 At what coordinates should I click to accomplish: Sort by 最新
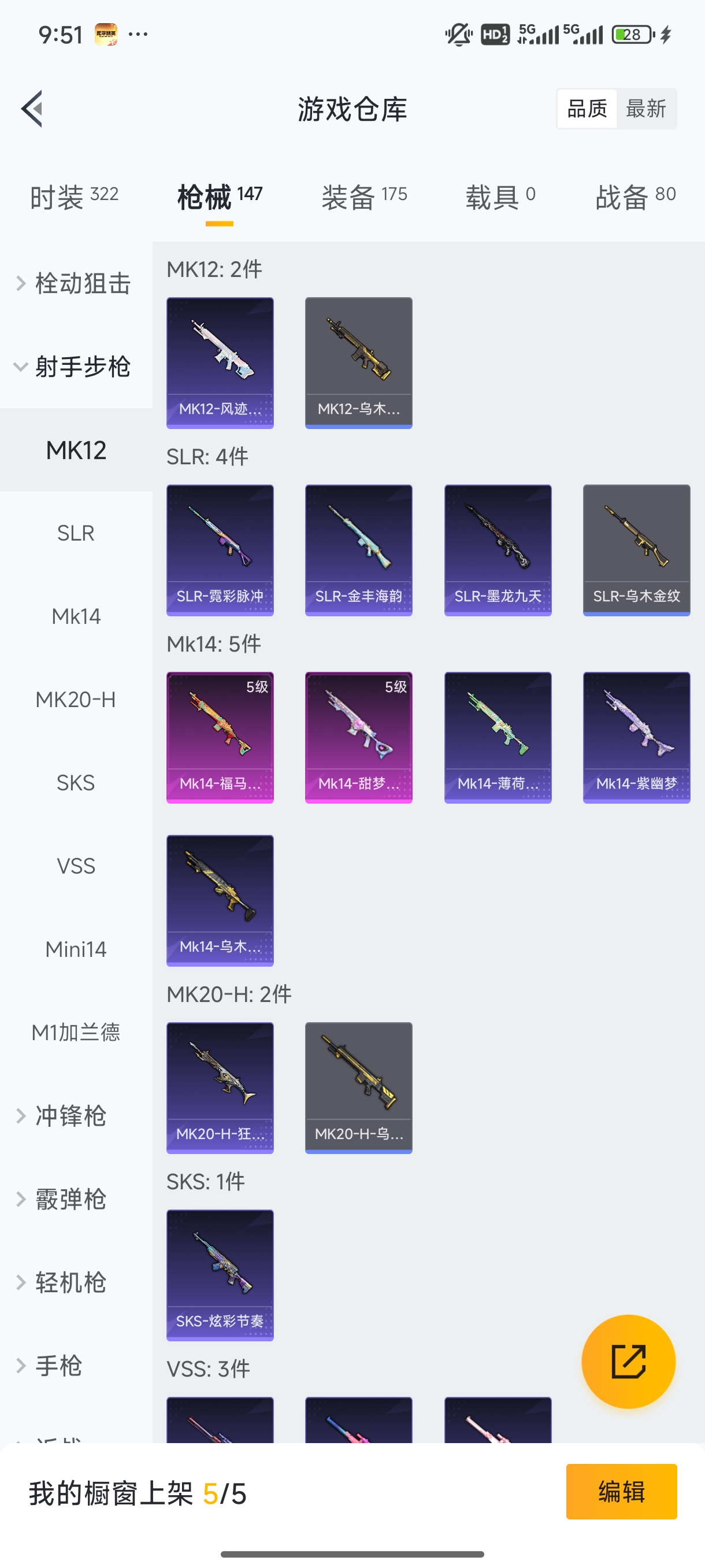click(x=645, y=109)
